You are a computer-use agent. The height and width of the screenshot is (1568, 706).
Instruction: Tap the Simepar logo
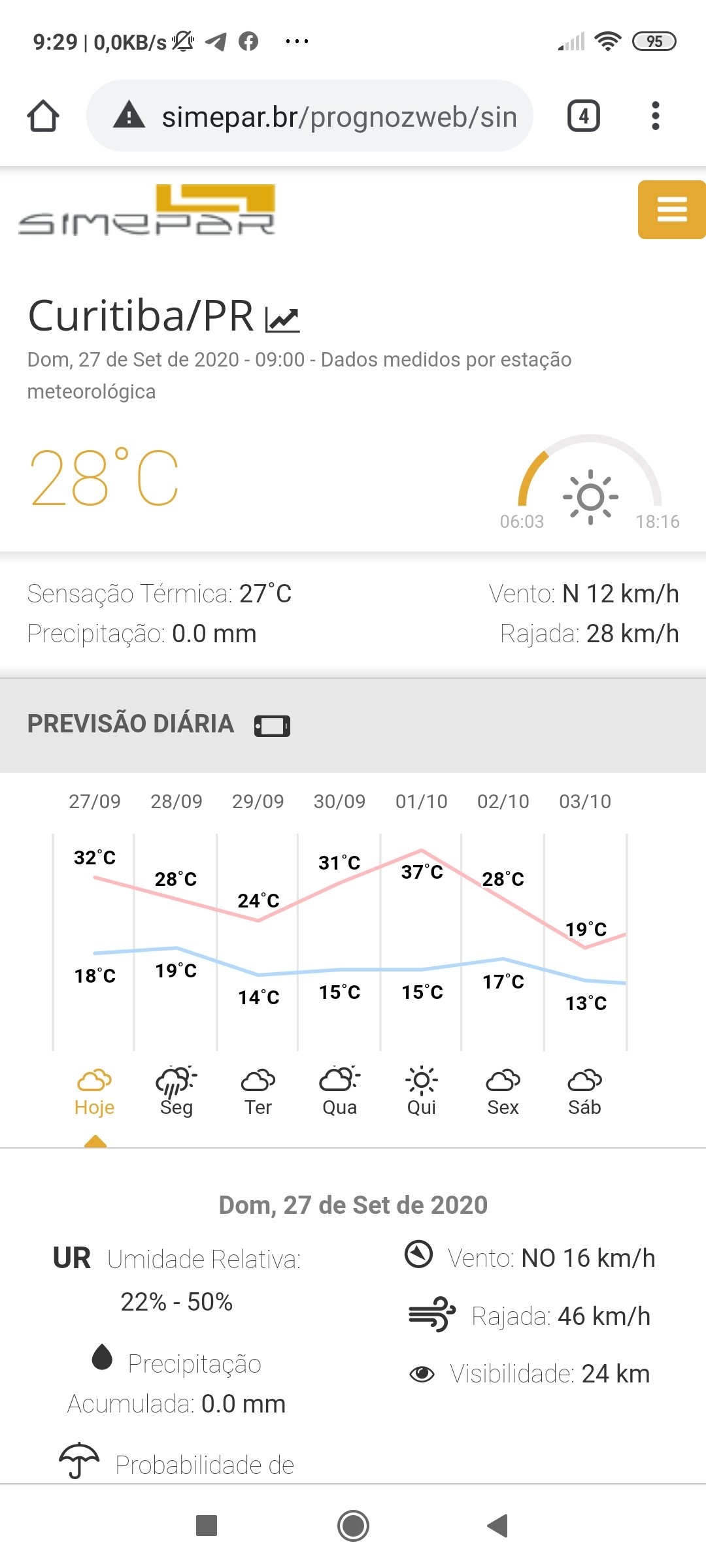[x=147, y=210]
